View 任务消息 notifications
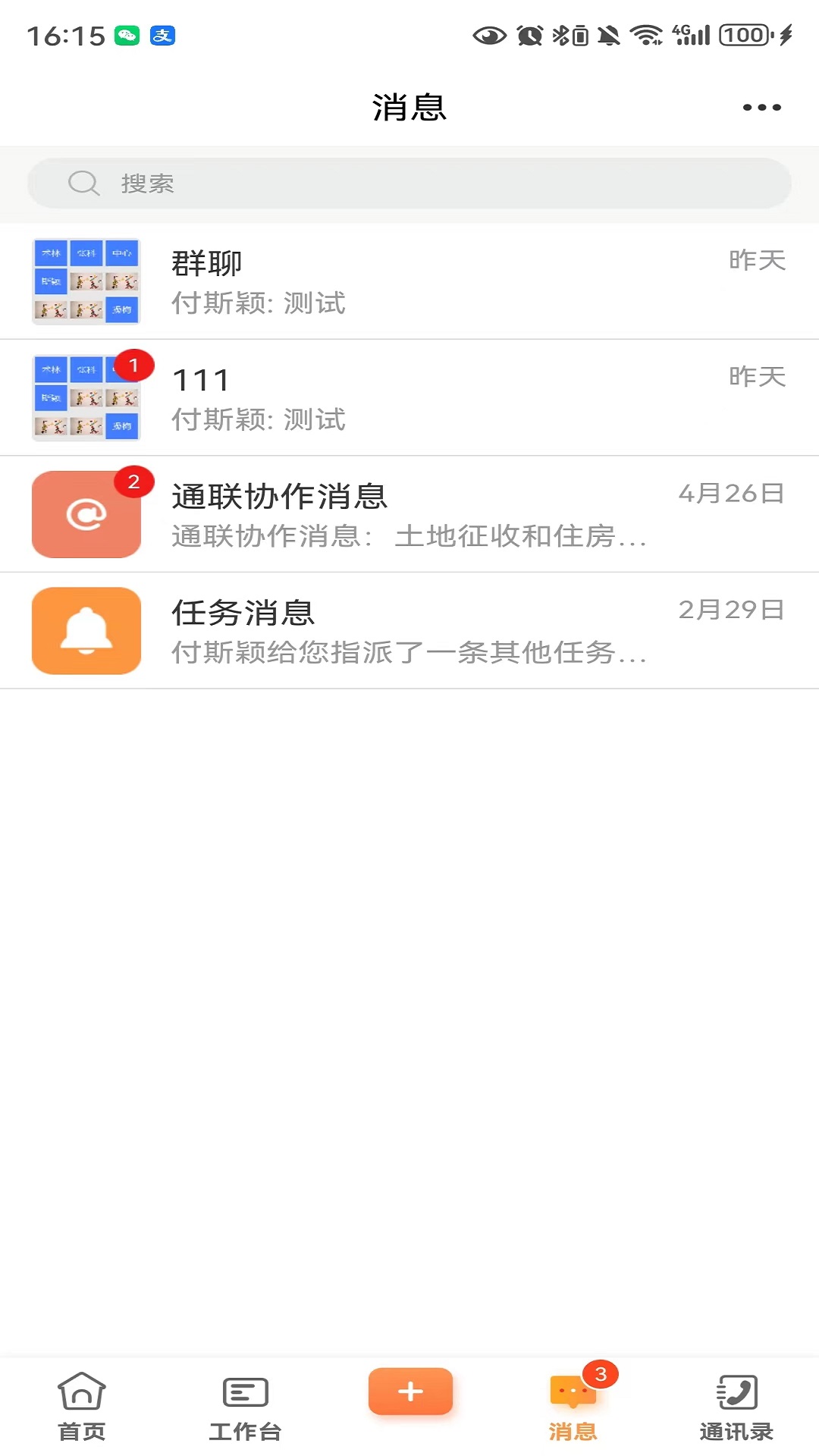 [409, 631]
